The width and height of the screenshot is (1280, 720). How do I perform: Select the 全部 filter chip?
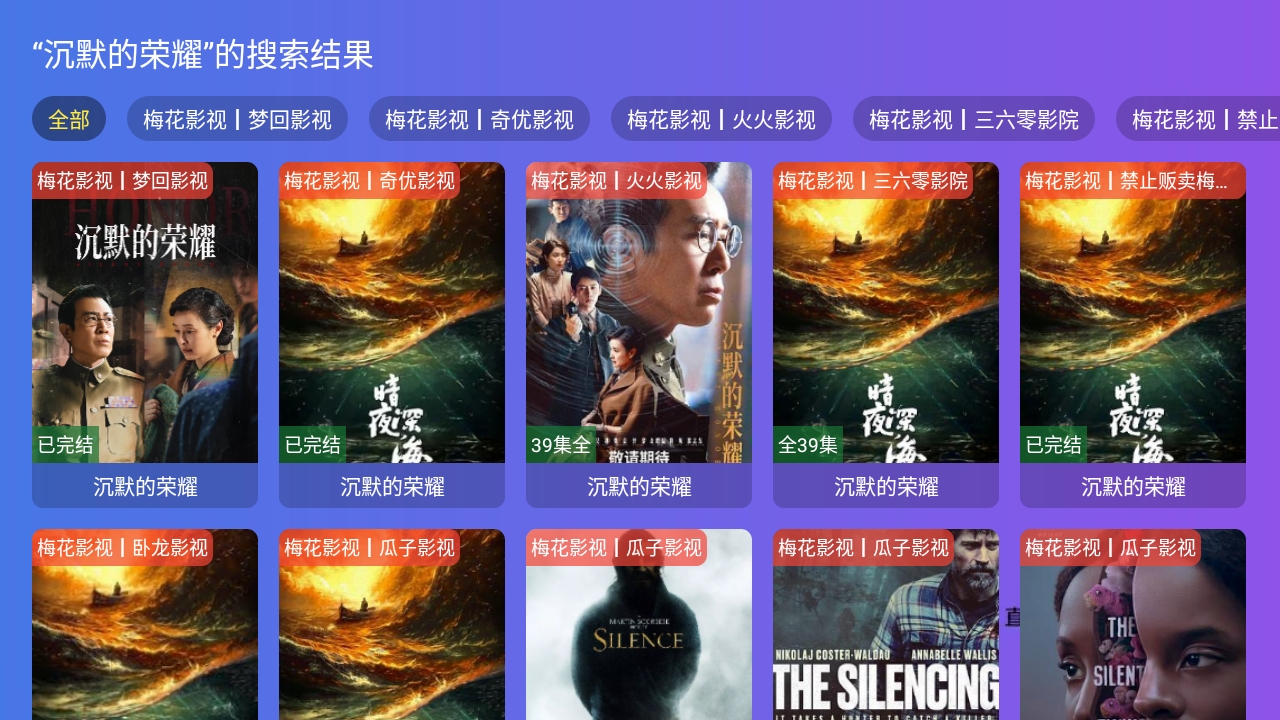point(69,119)
